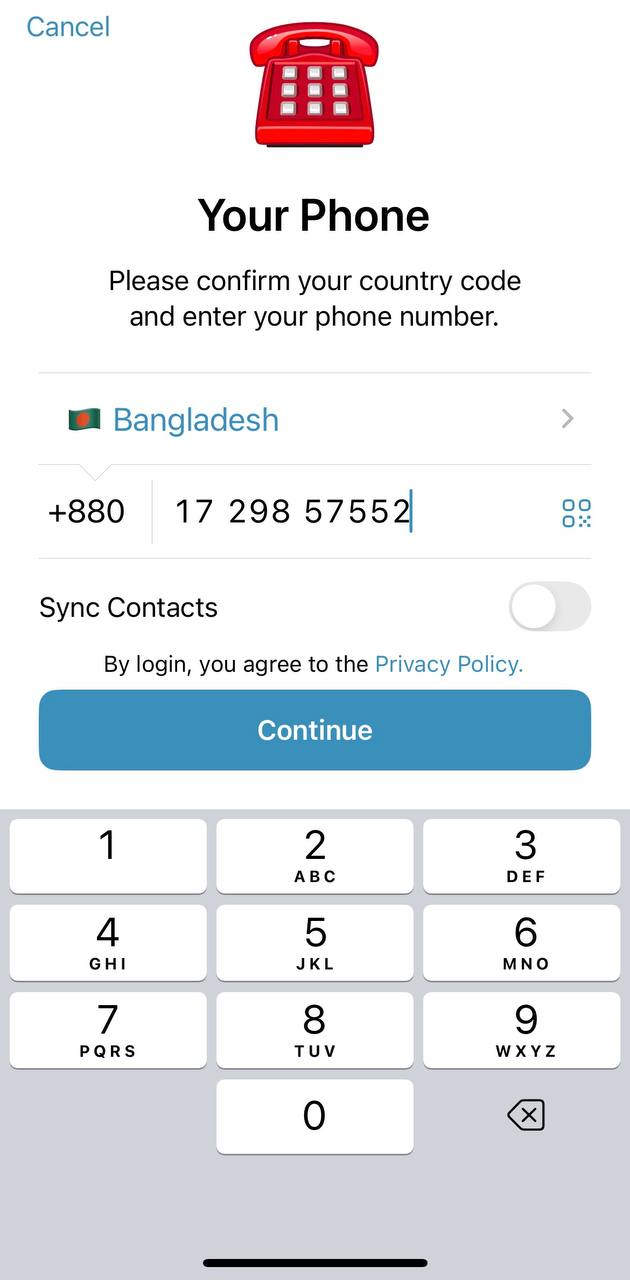Enable the Sync Contacts switch
Image resolution: width=630 pixels, height=1280 pixels.
point(549,607)
